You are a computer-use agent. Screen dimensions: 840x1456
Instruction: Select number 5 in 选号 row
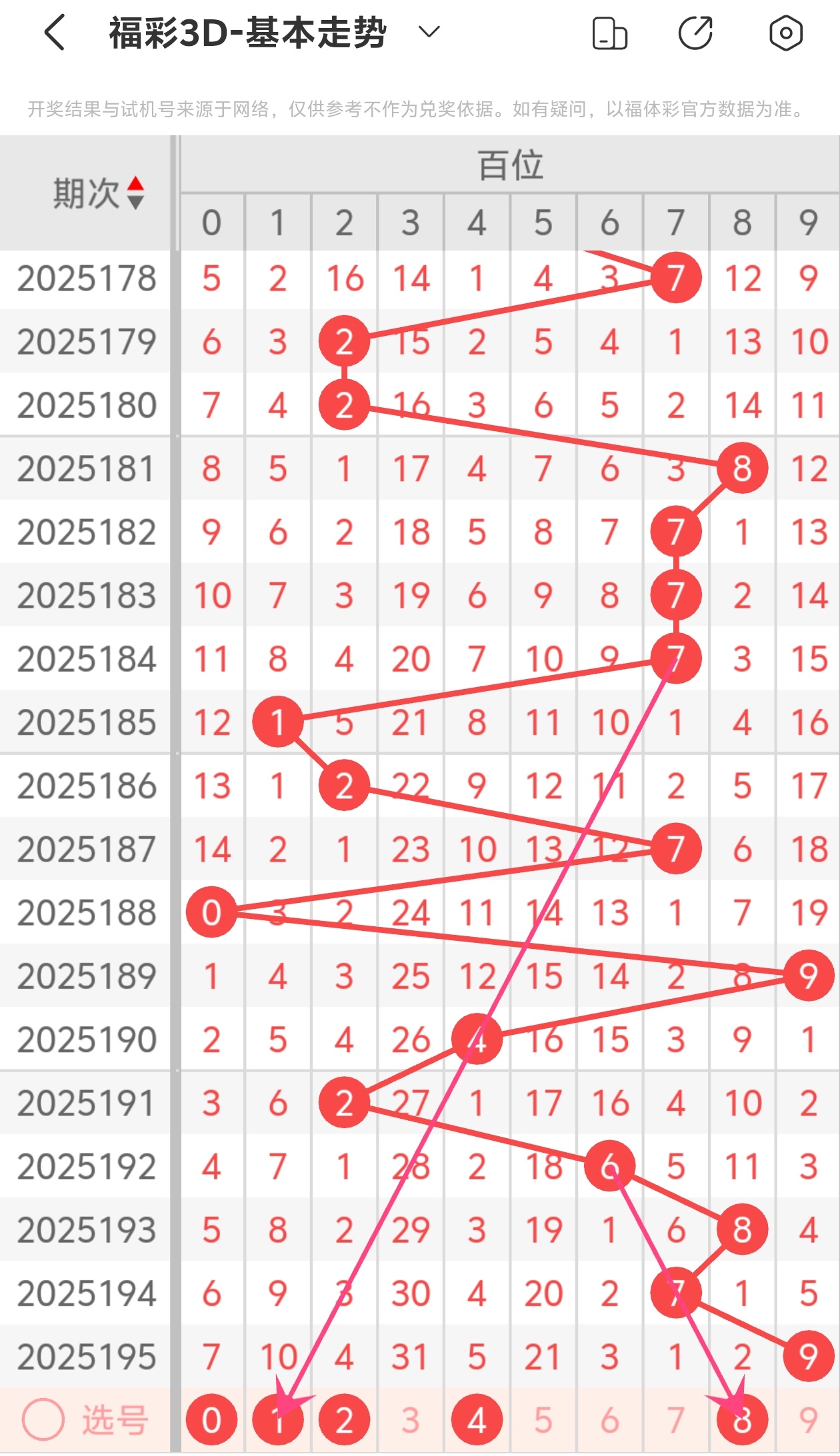pyautogui.click(x=543, y=1421)
